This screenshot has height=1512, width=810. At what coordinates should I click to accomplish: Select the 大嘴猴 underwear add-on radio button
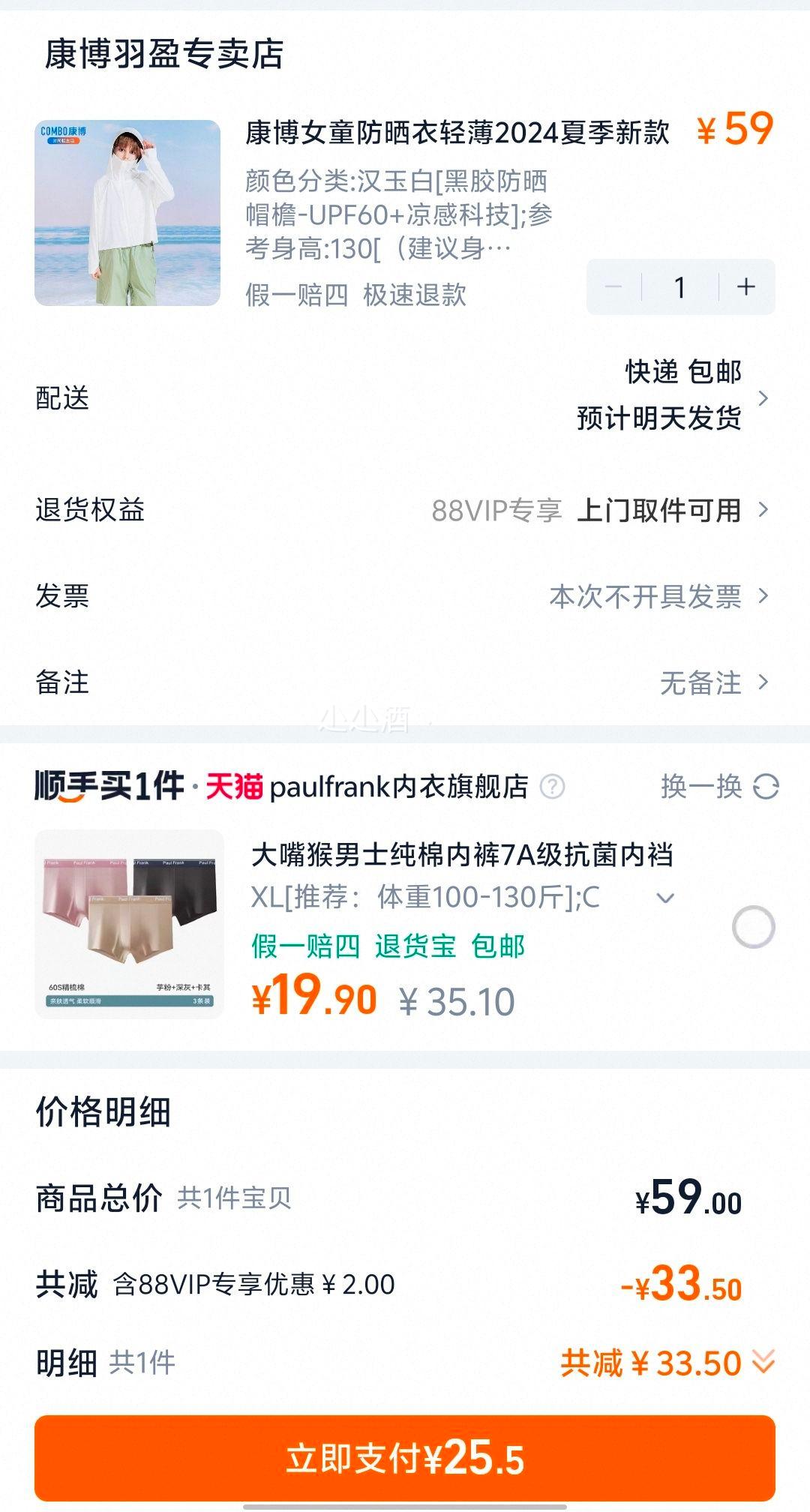[x=753, y=927]
